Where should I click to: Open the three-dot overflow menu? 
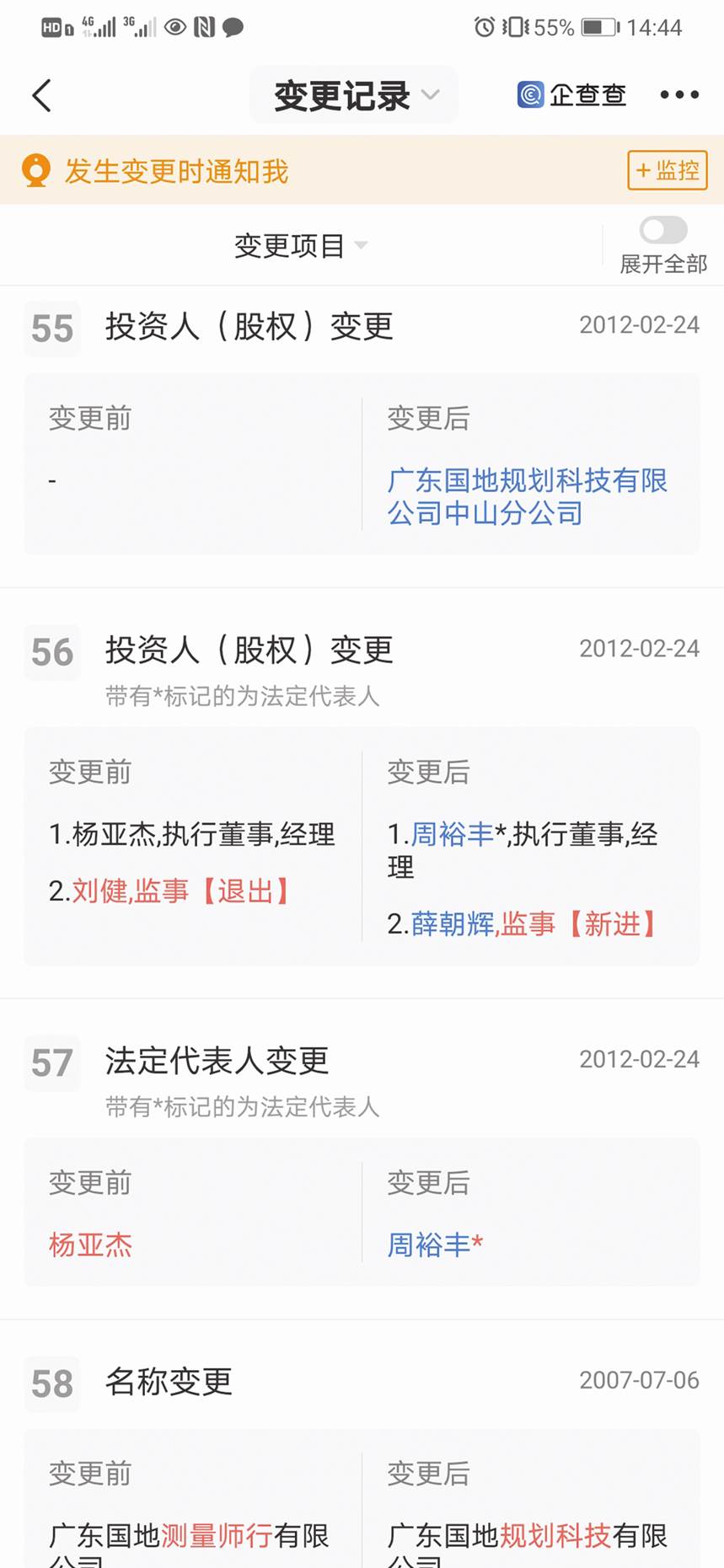[678, 94]
